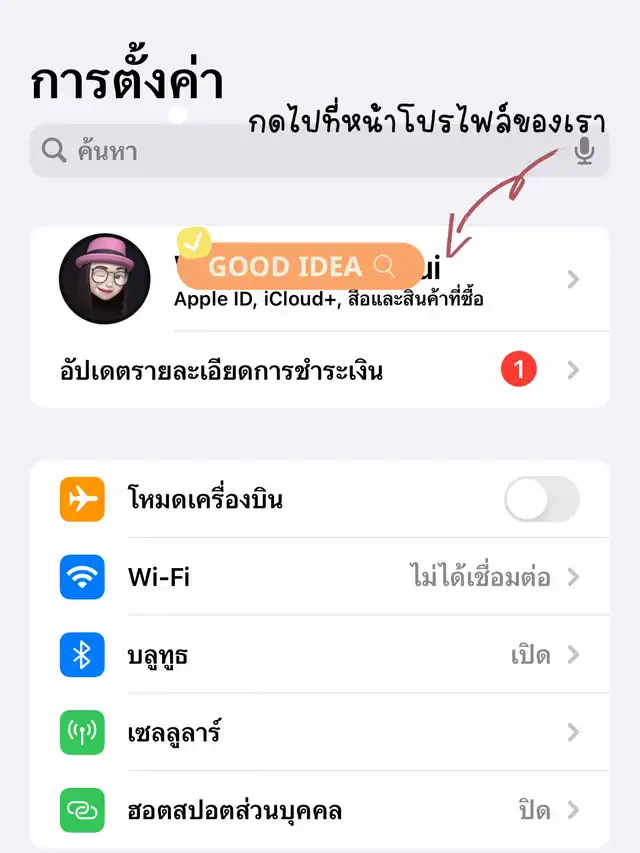The image size is (640, 853).
Task: Open อัปเดตรายละเอียดการชำระเงิน payment update
Action: 320,371
